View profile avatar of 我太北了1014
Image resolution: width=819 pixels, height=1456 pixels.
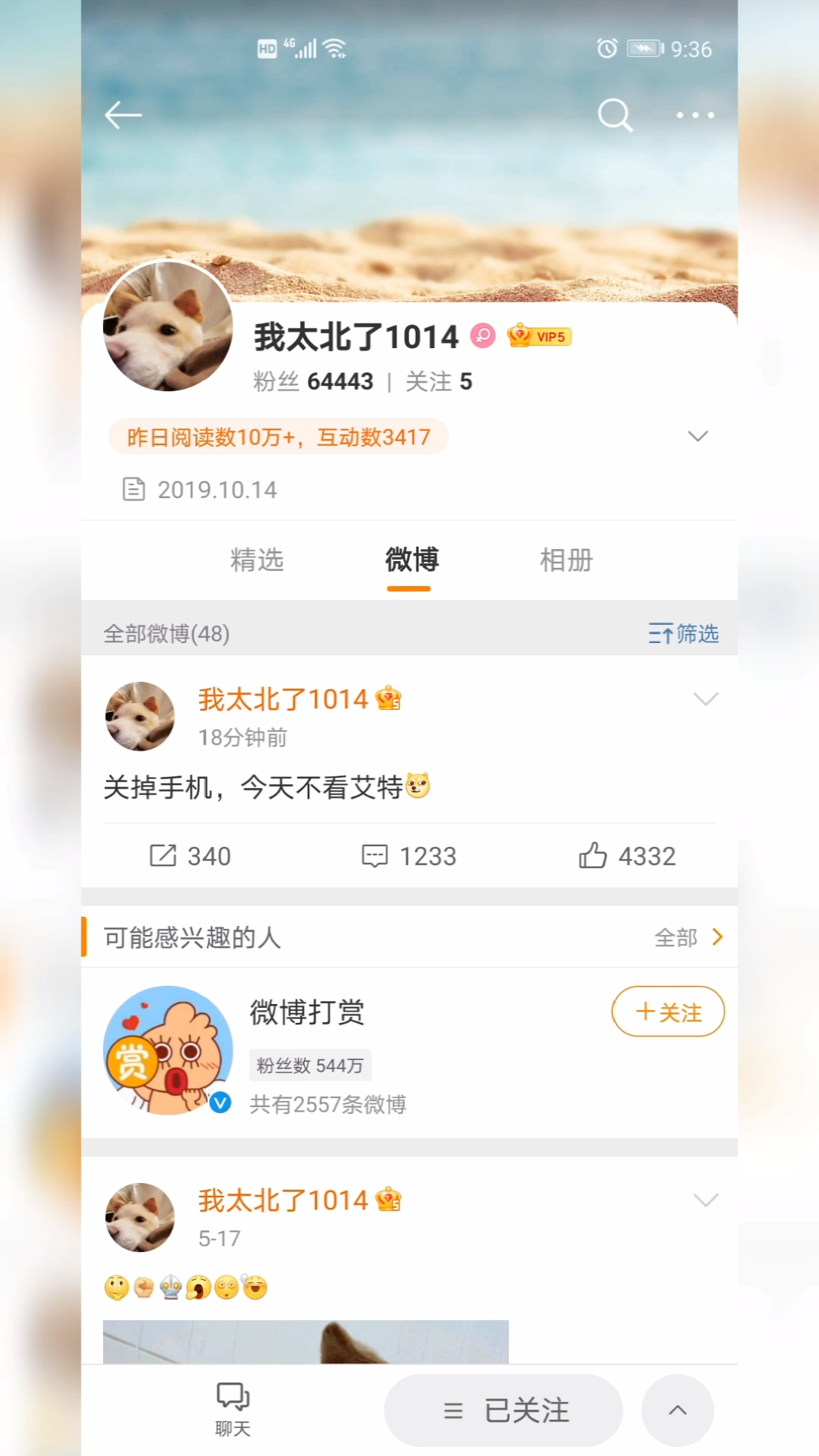pos(168,326)
